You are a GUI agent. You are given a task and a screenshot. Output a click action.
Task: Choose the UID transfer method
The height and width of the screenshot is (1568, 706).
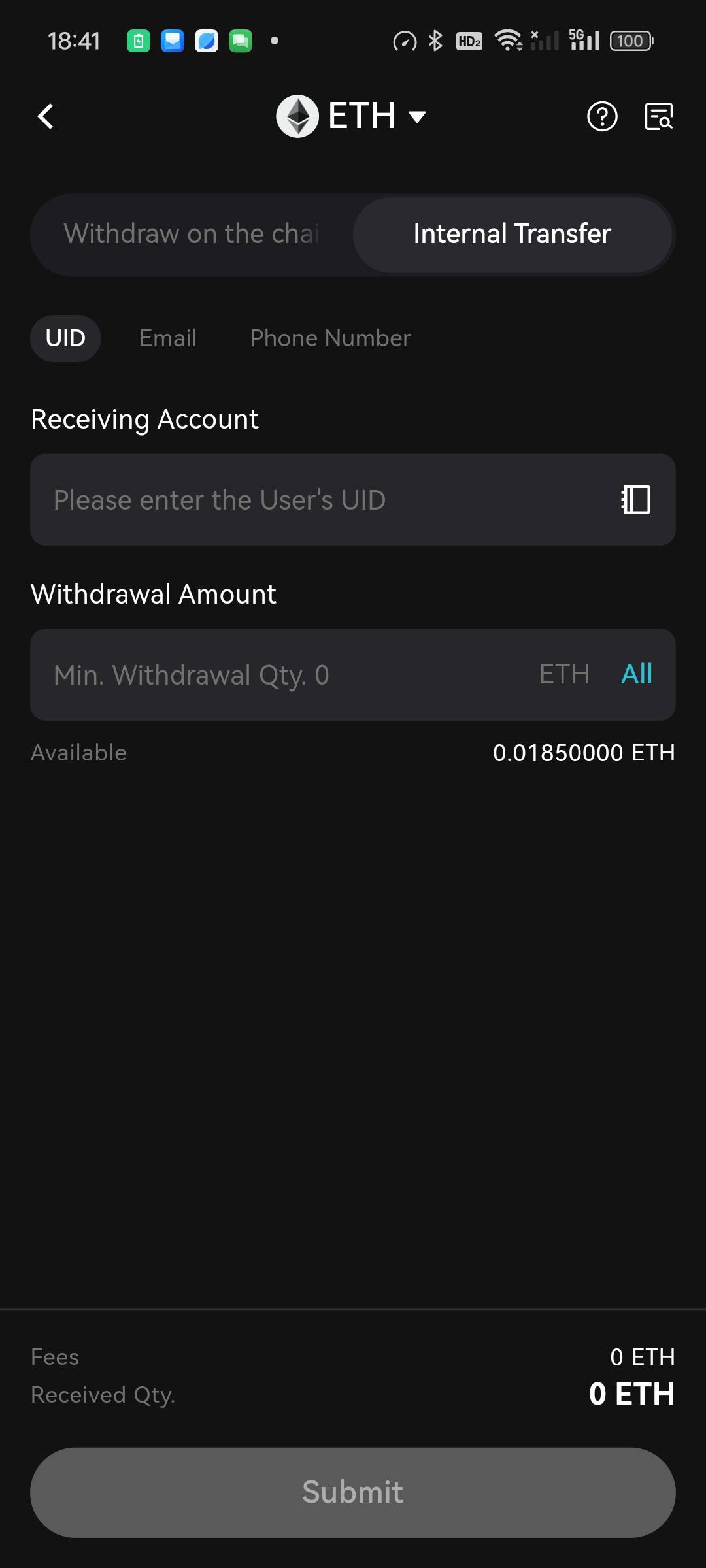tap(65, 338)
